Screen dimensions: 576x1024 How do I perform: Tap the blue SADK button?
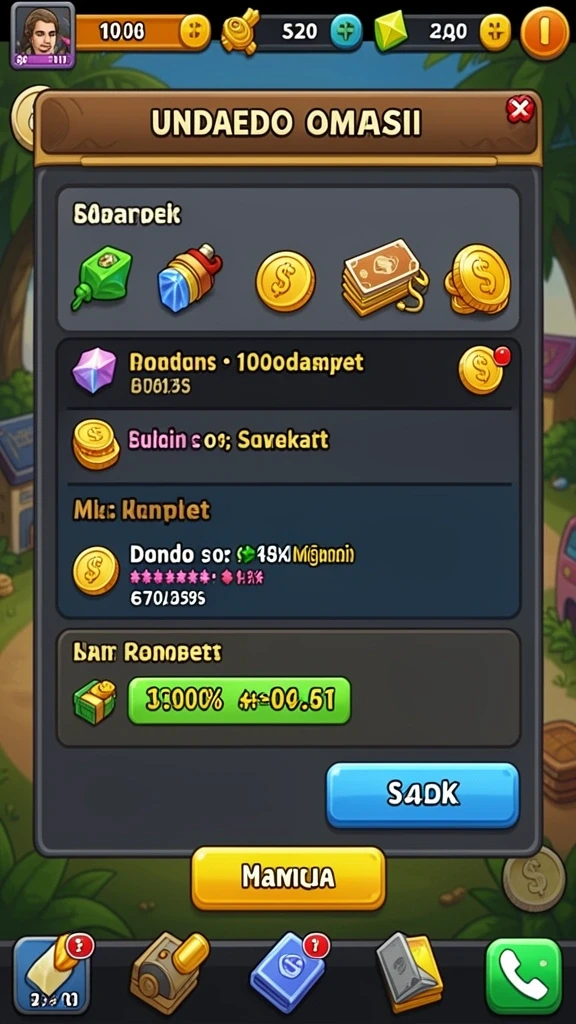[423, 793]
